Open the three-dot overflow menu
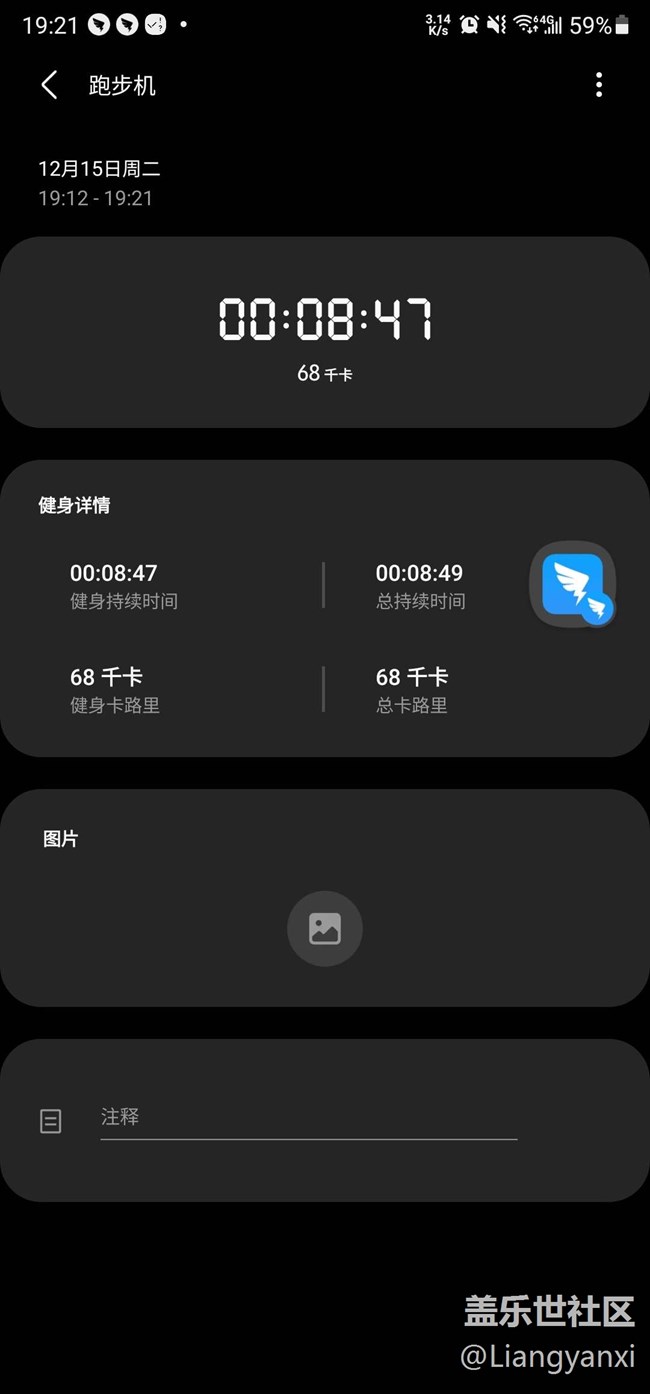Viewport: 650px width, 1394px height. [x=599, y=85]
